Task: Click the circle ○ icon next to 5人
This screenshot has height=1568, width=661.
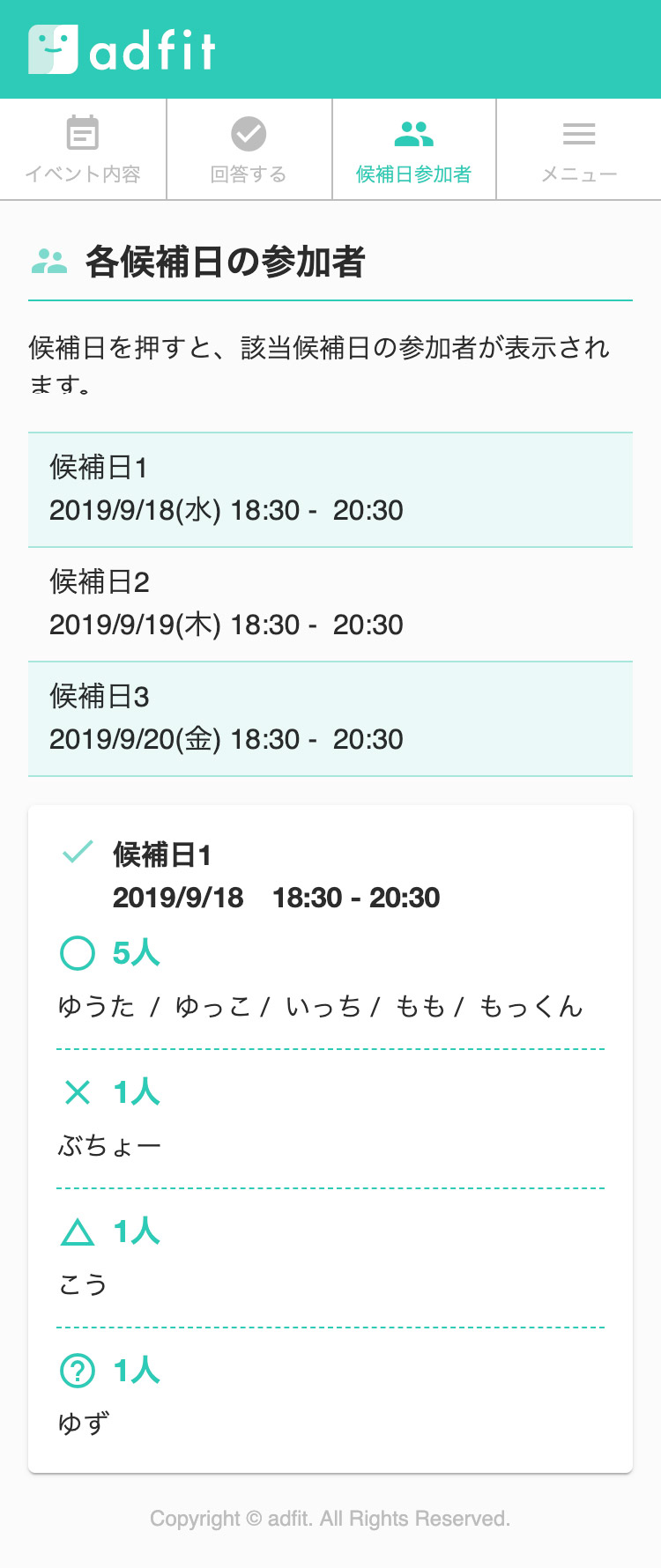Action: (x=78, y=951)
